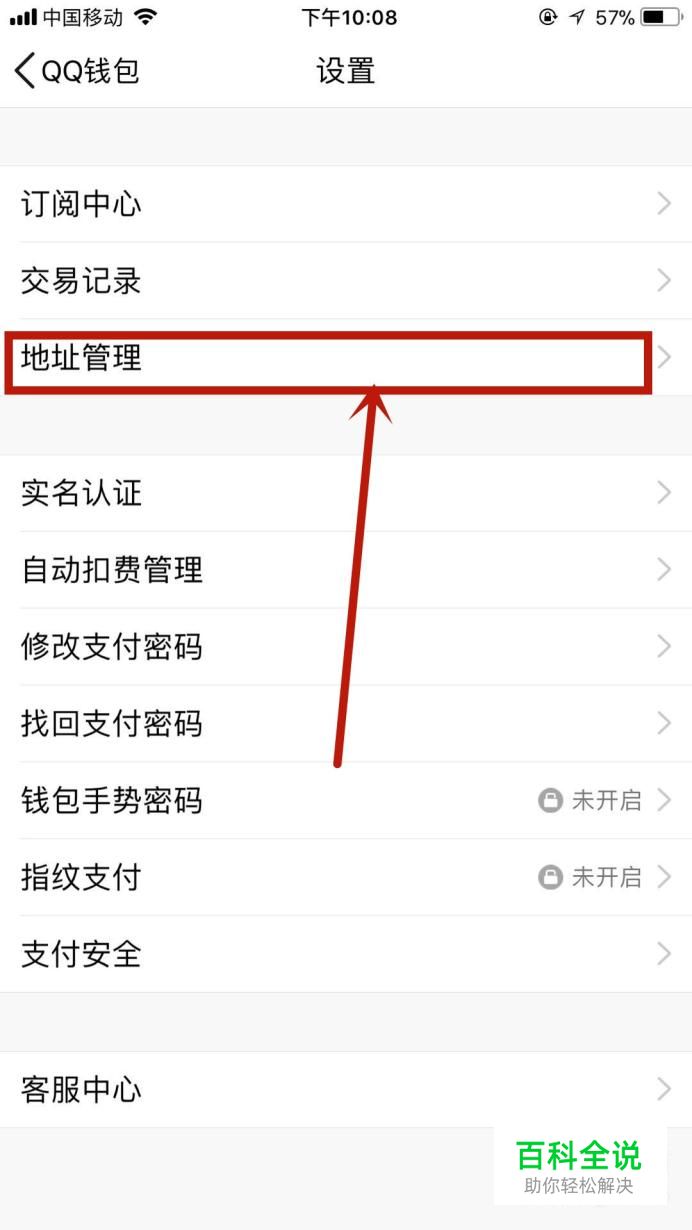Open 指纹支付 setting
This screenshot has height=1230, width=692.
point(345,877)
